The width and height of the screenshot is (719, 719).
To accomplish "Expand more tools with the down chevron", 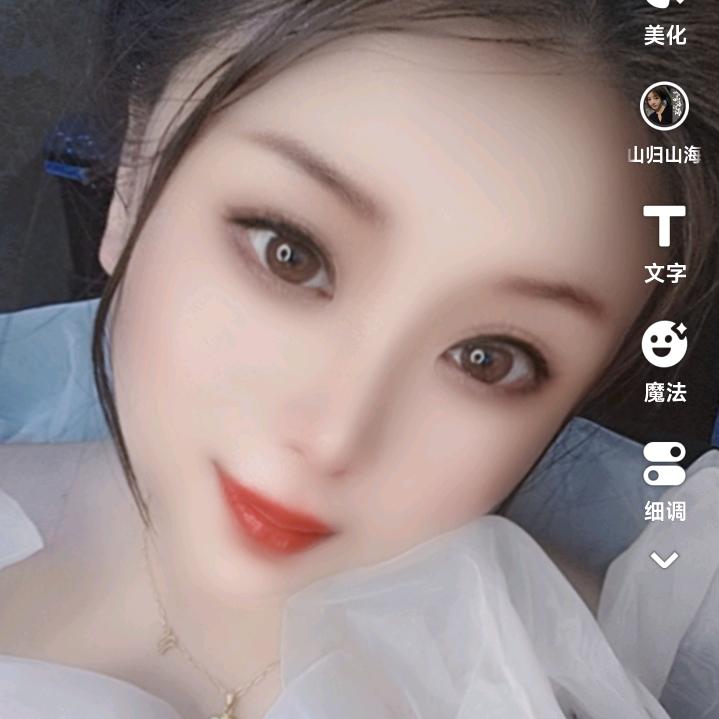I will [x=664, y=560].
